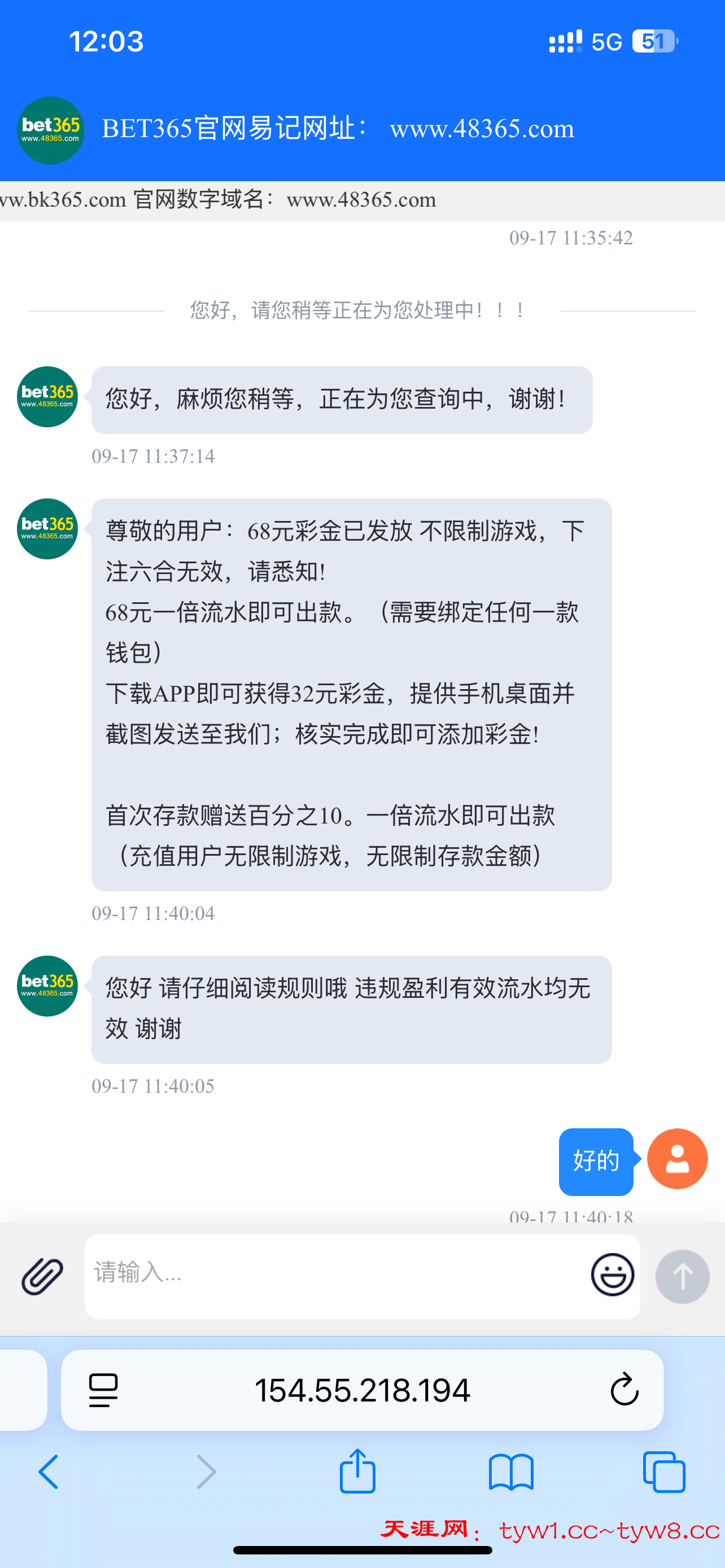The height and width of the screenshot is (1568, 725).
Task: Send the message with arrow button
Action: [682, 1276]
